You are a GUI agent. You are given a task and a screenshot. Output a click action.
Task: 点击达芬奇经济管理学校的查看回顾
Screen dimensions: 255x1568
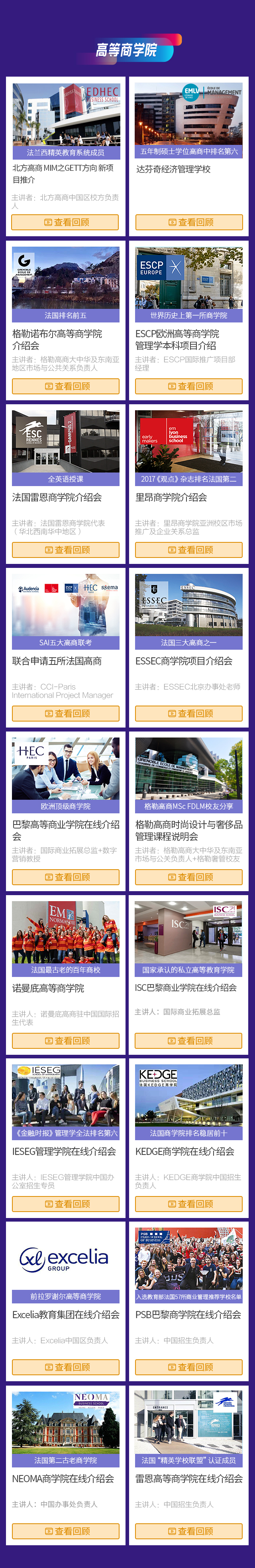tap(189, 222)
